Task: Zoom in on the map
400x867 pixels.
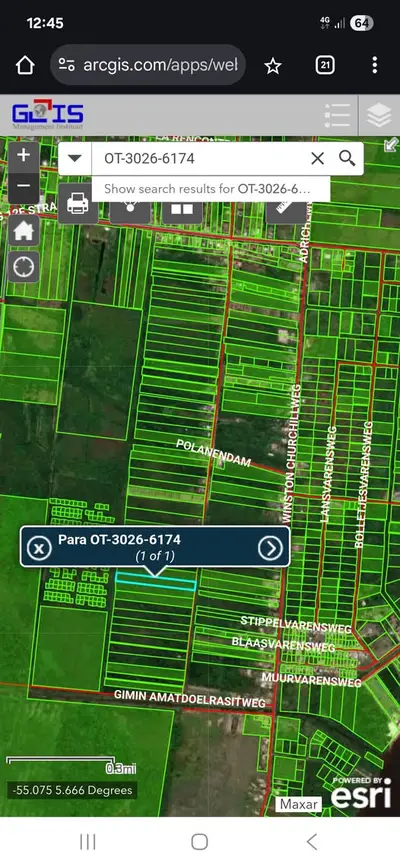Action: coord(23,155)
